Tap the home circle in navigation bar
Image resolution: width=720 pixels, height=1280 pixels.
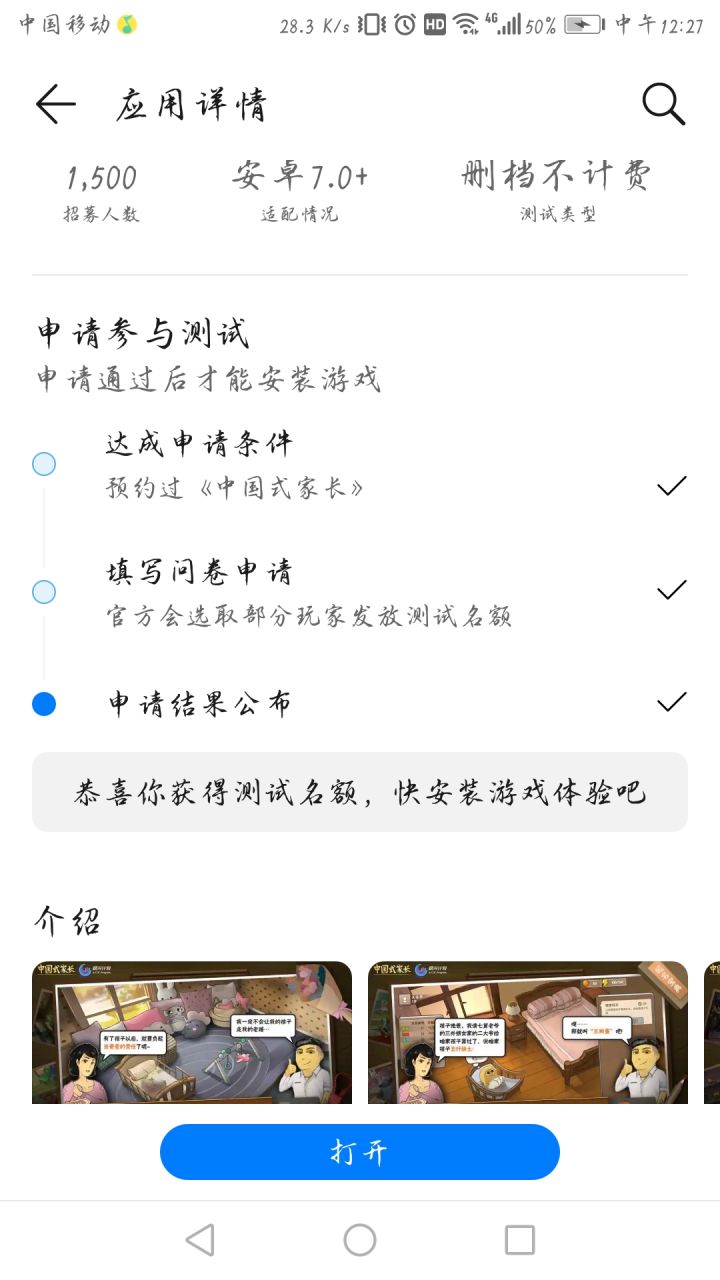click(x=360, y=1240)
